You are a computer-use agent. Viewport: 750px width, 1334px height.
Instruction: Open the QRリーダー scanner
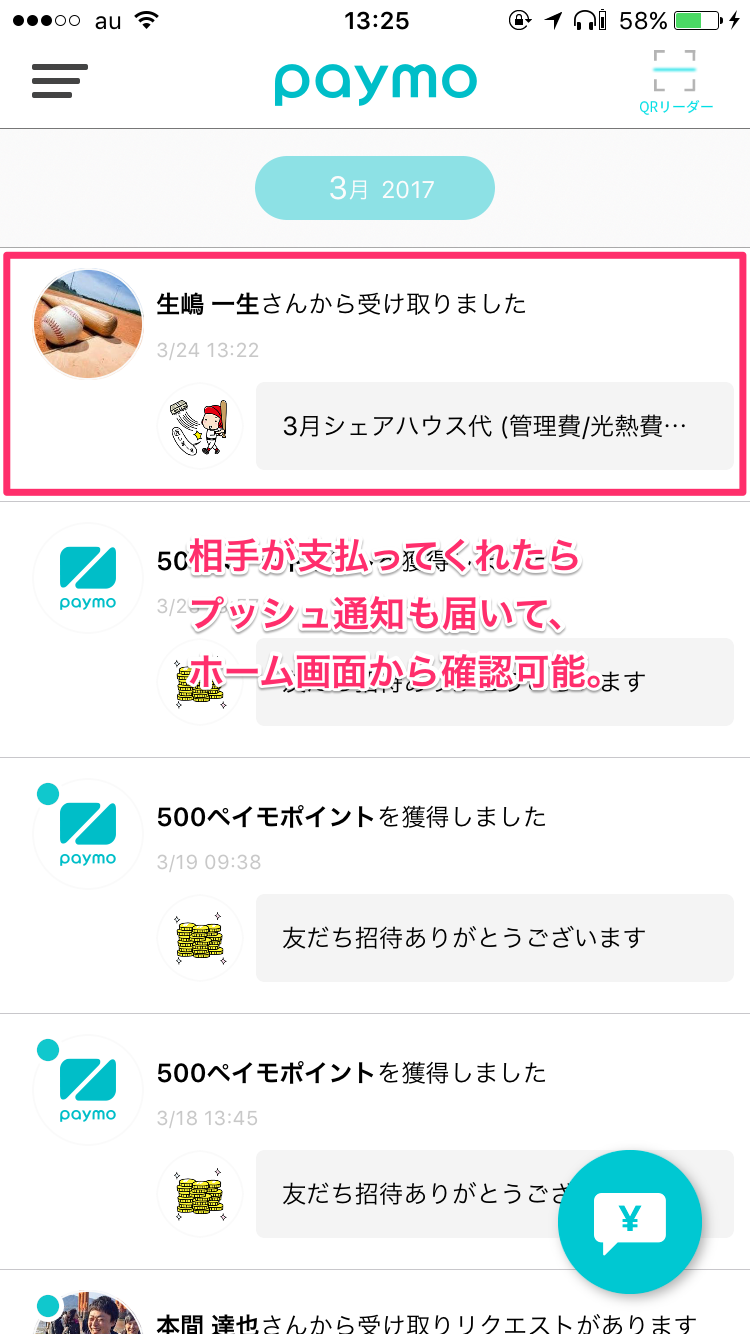(x=675, y=81)
